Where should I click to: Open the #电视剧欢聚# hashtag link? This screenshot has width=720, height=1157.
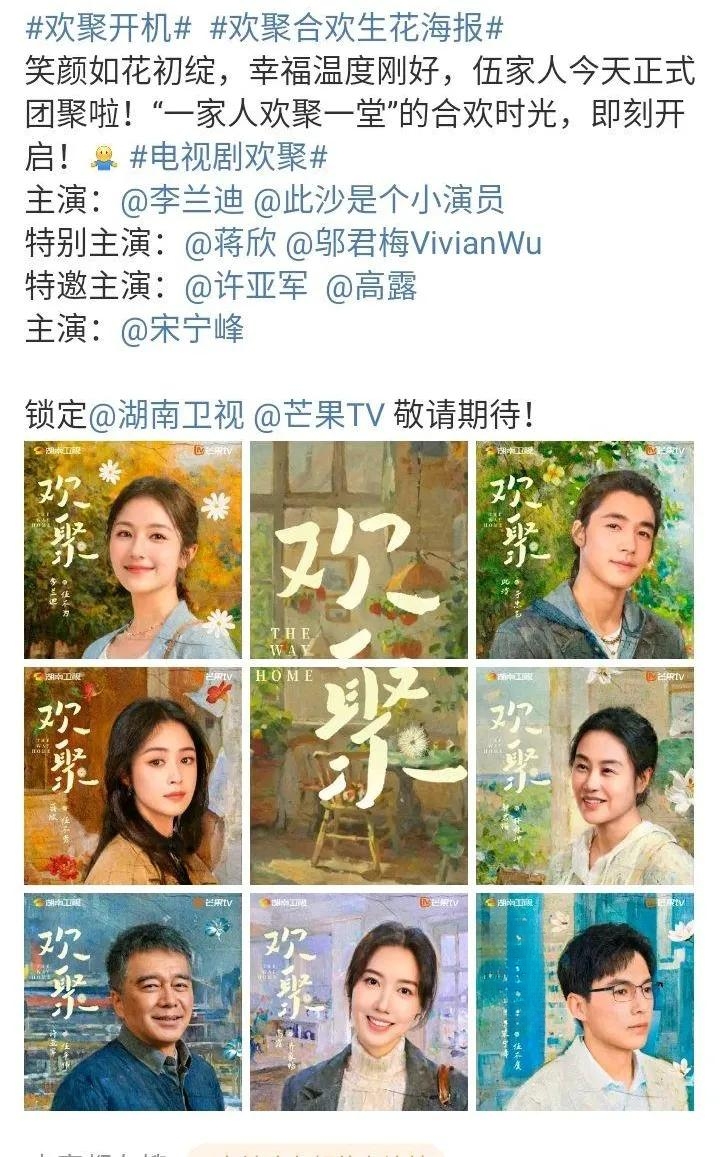tap(229, 157)
